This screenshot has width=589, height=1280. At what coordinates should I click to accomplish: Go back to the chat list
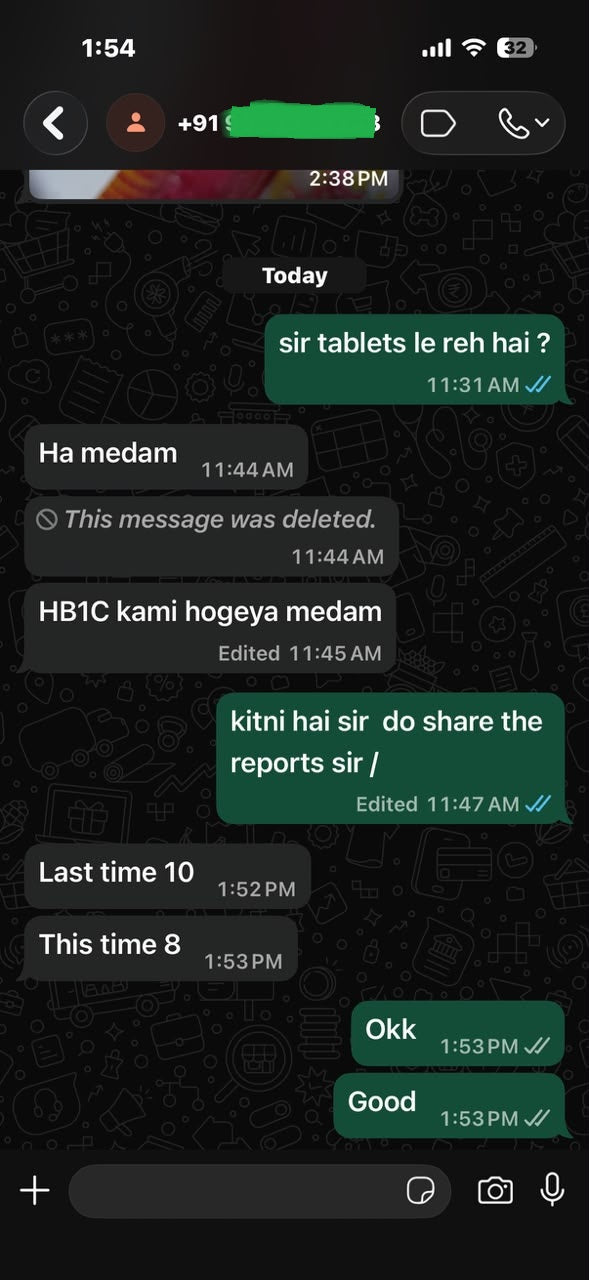click(54, 124)
